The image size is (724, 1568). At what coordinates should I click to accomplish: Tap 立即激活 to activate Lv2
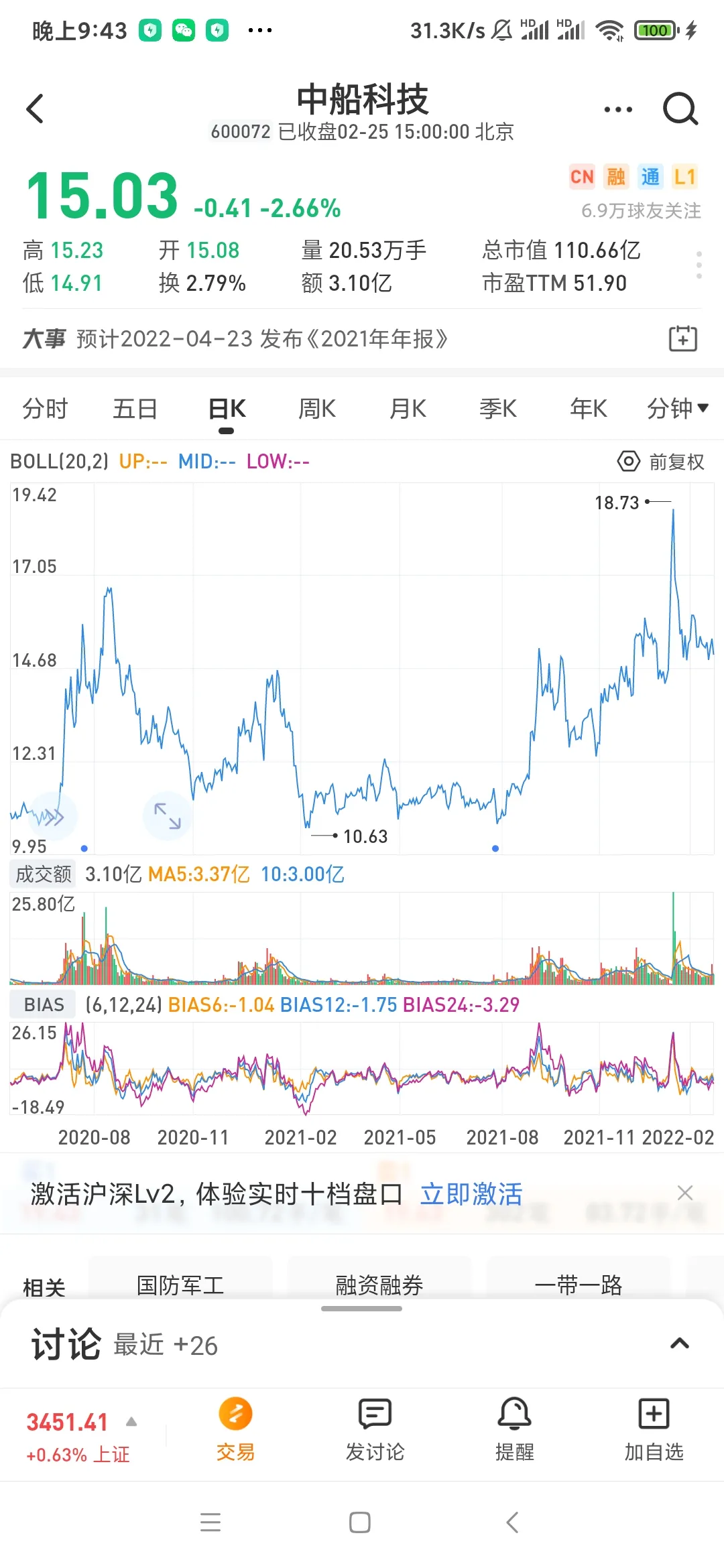tap(471, 1194)
